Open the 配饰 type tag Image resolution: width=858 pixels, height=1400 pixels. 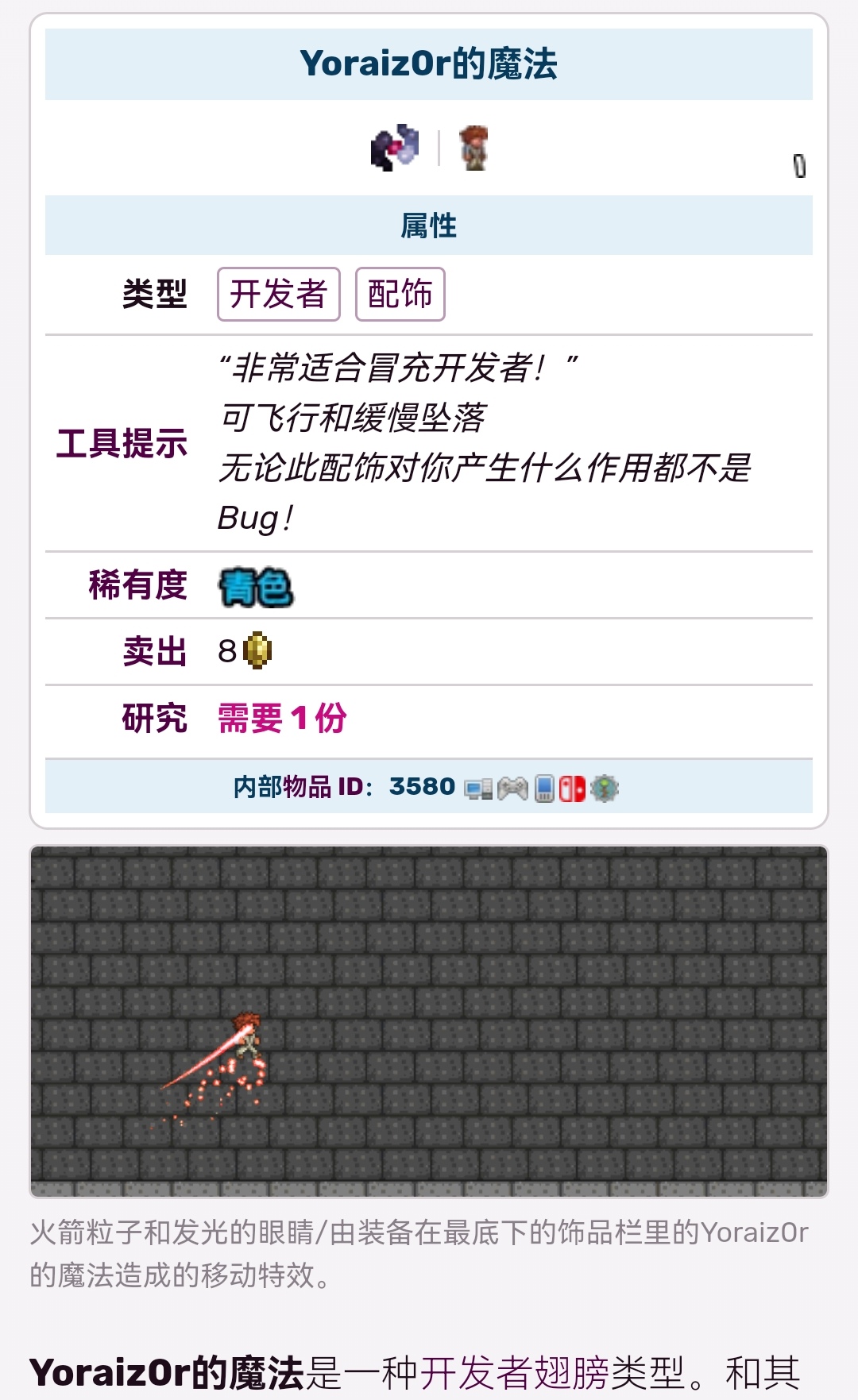pyautogui.click(x=400, y=295)
